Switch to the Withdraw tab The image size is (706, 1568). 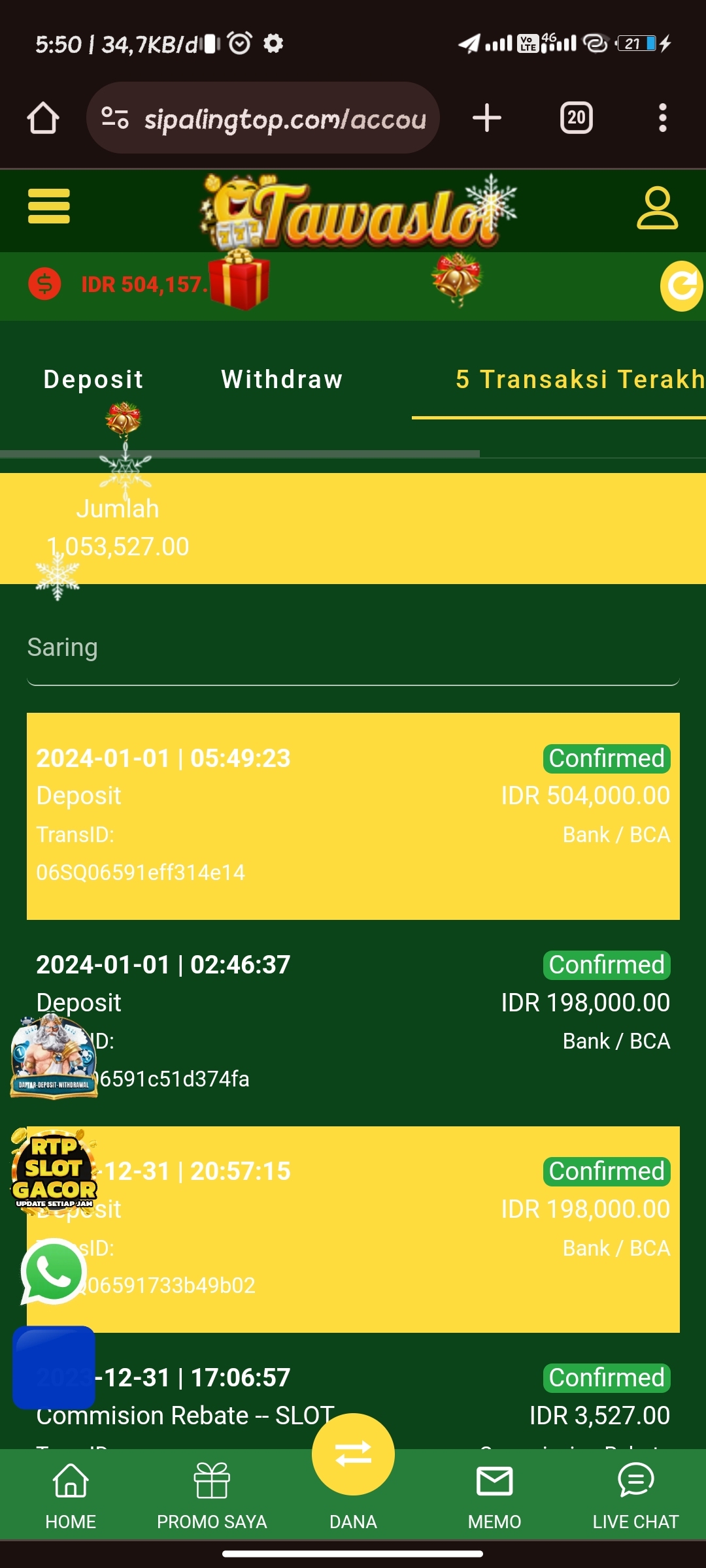coord(282,380)
